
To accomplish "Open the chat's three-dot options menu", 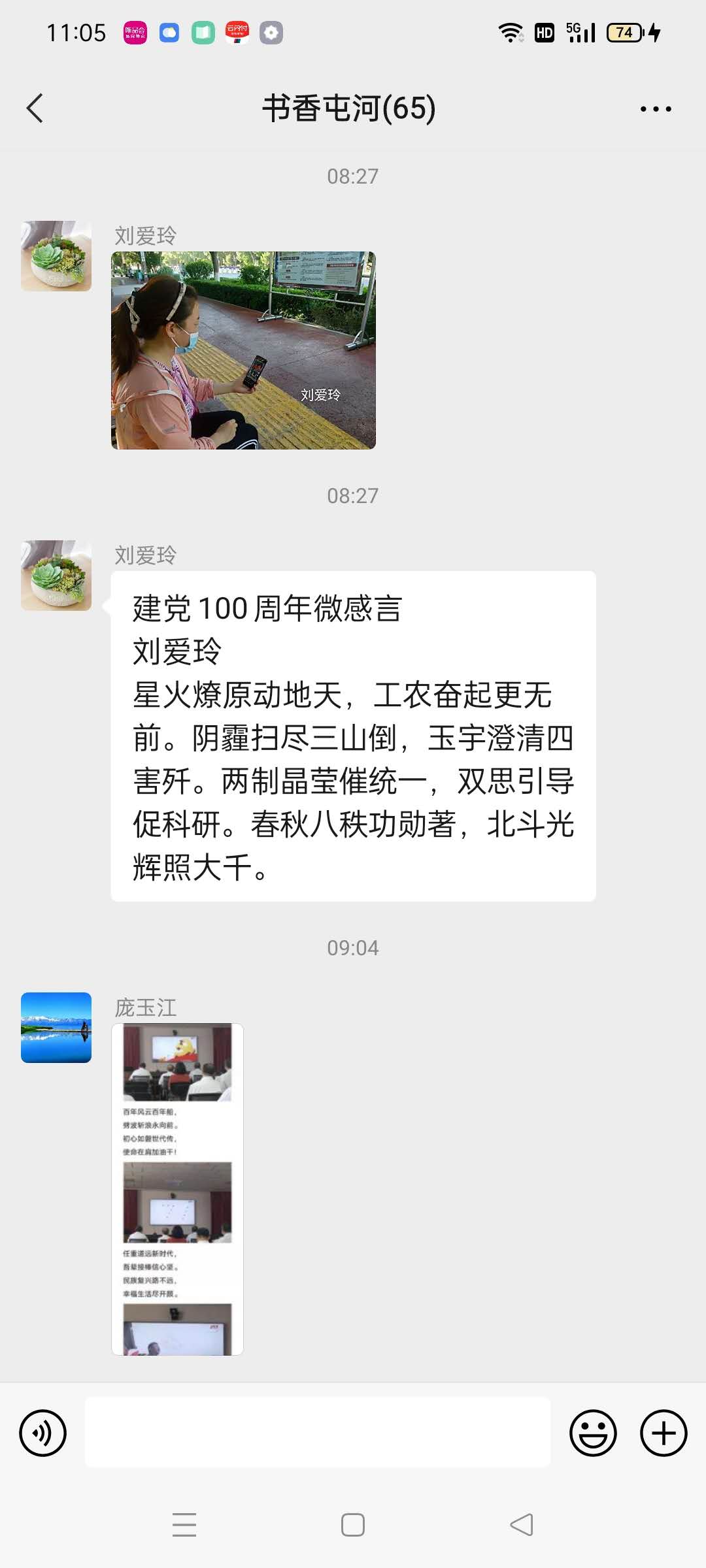I will (656, 109).
